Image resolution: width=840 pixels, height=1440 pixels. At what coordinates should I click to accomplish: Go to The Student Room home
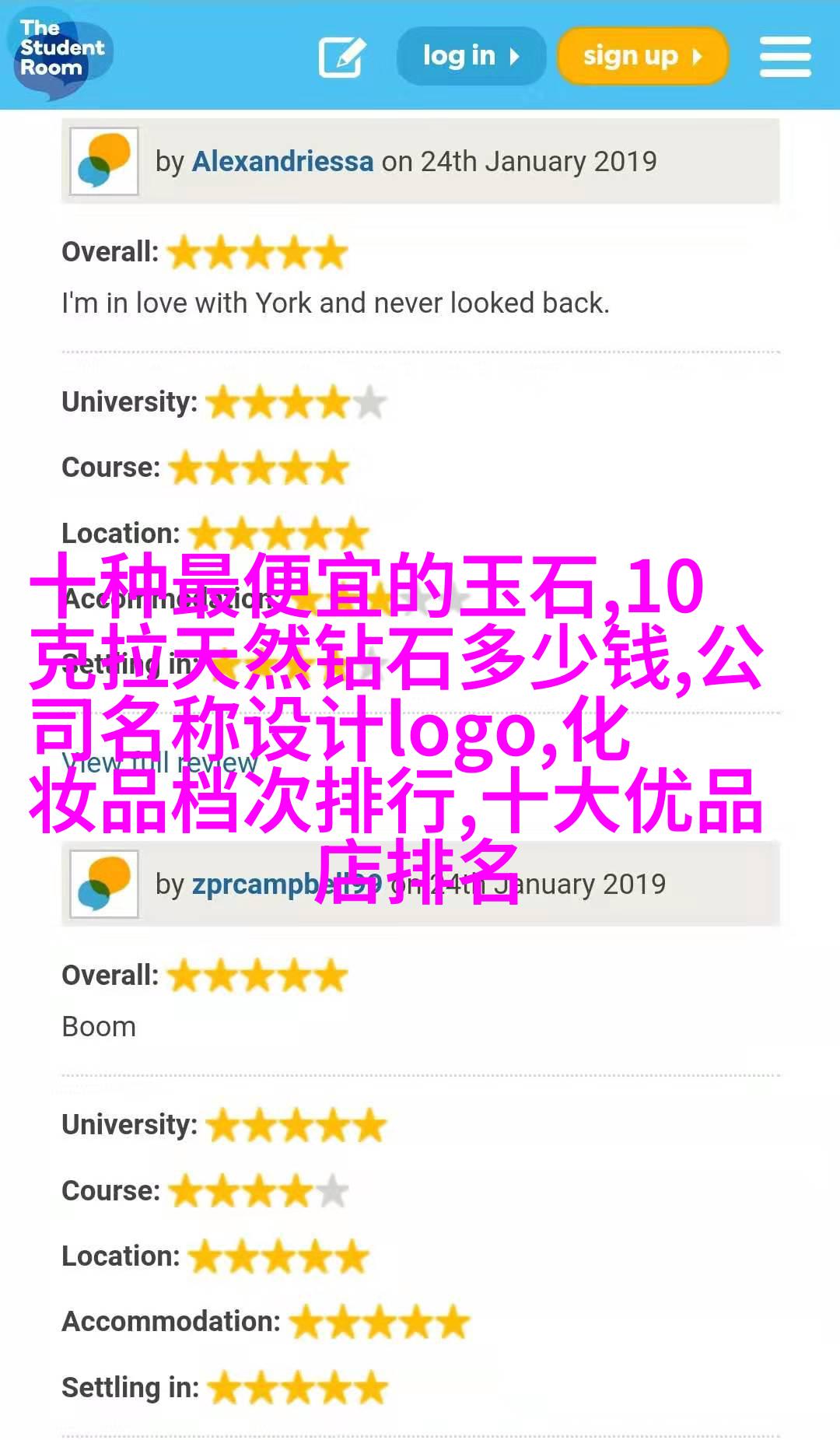tap(59, 52)
